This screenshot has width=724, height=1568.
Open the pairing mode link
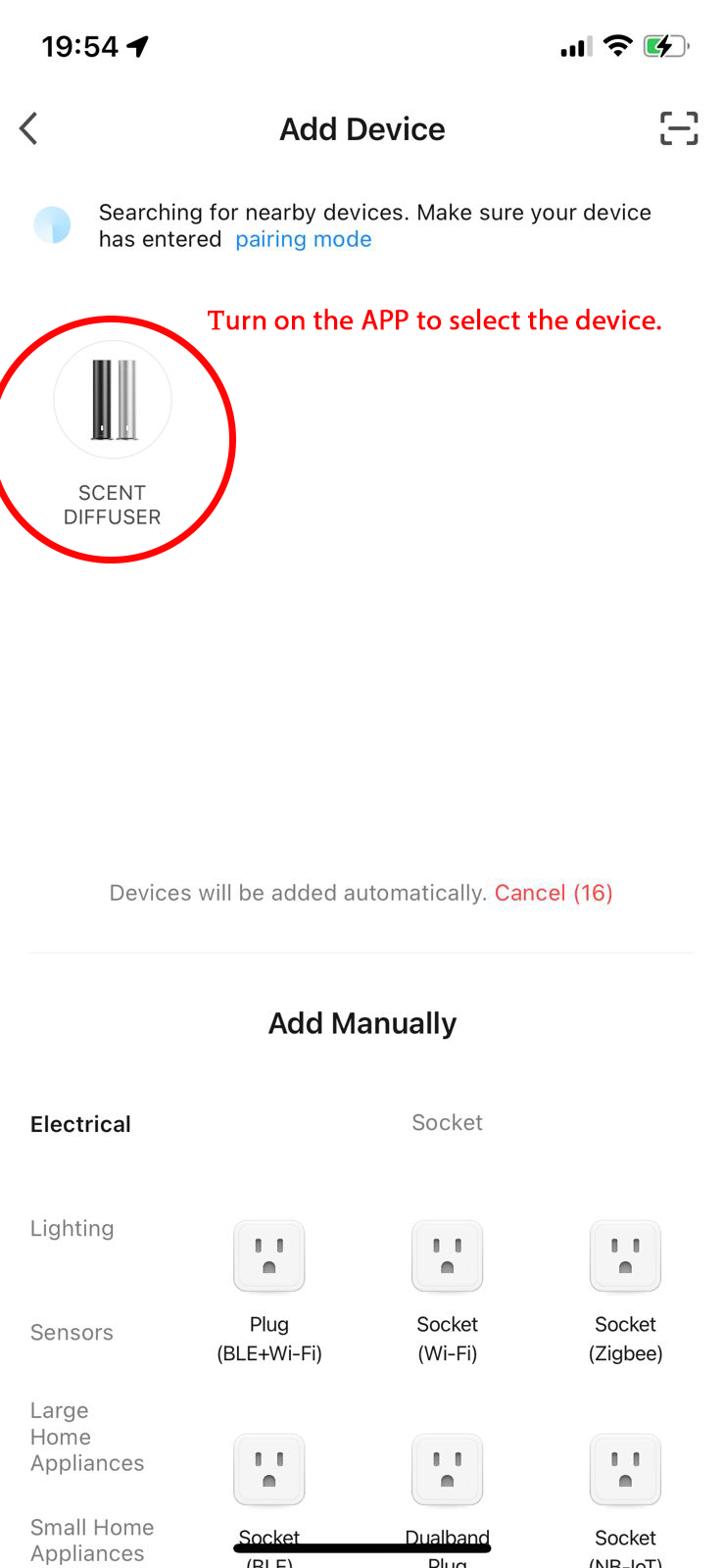point(304,239)
